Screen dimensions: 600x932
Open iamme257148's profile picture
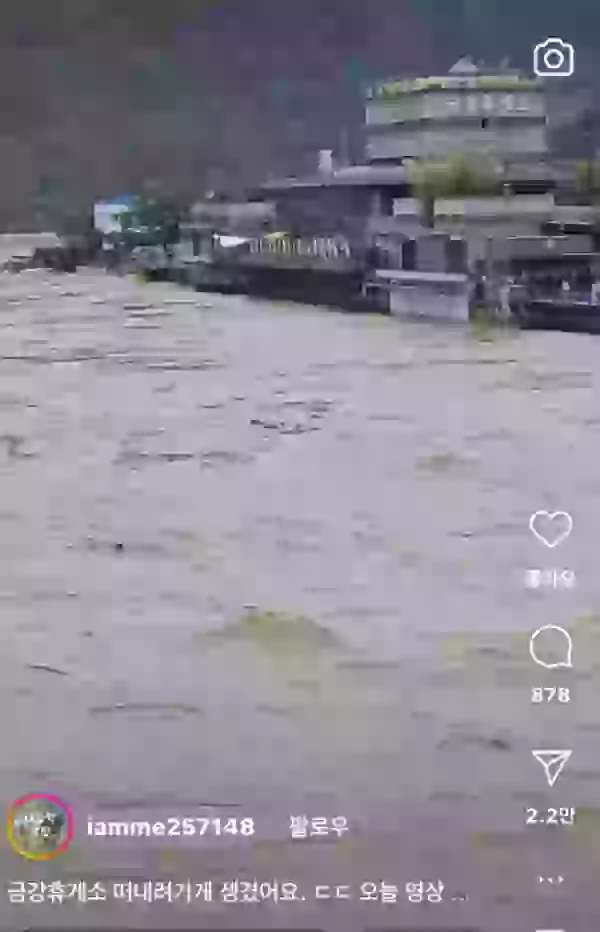[x=40, y=827]
